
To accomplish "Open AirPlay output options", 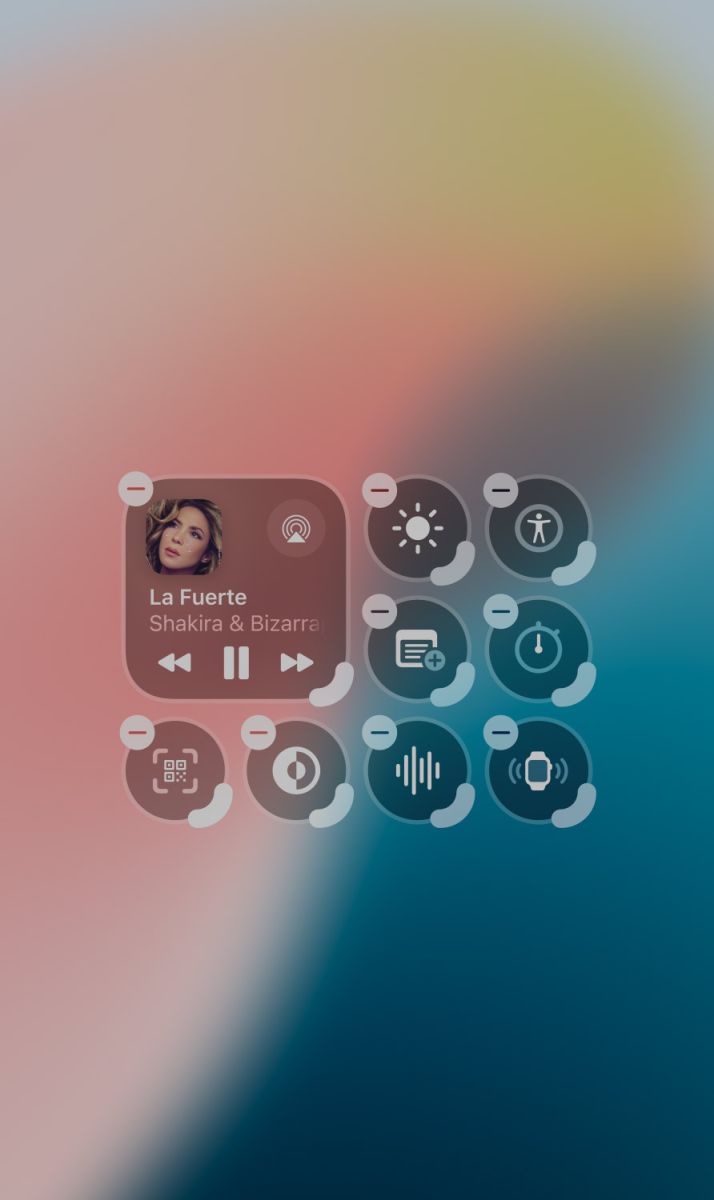I will [296, 528].
